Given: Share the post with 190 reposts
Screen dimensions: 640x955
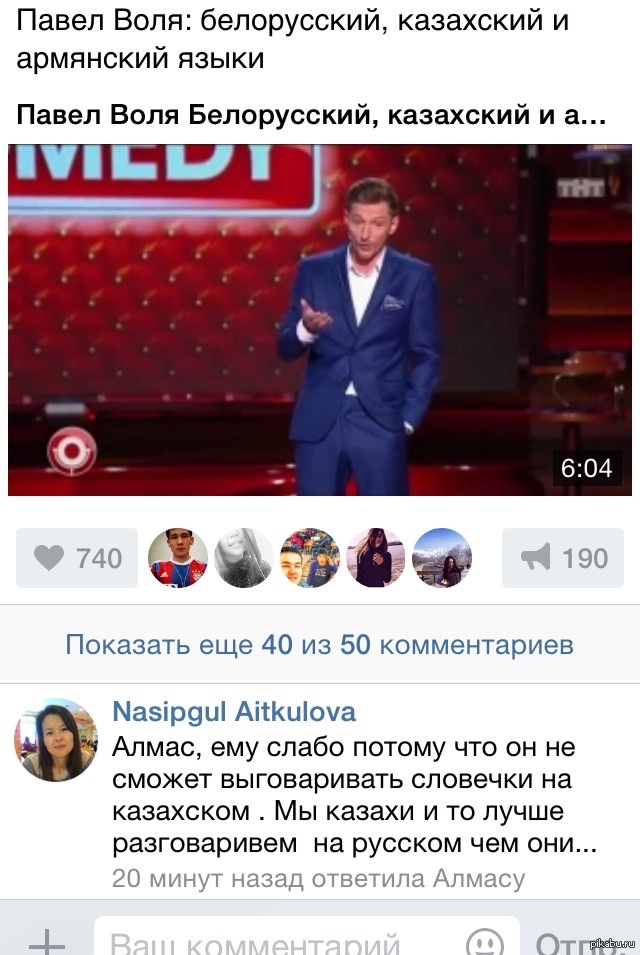Looking at the screenshot, I should (563, 558).
